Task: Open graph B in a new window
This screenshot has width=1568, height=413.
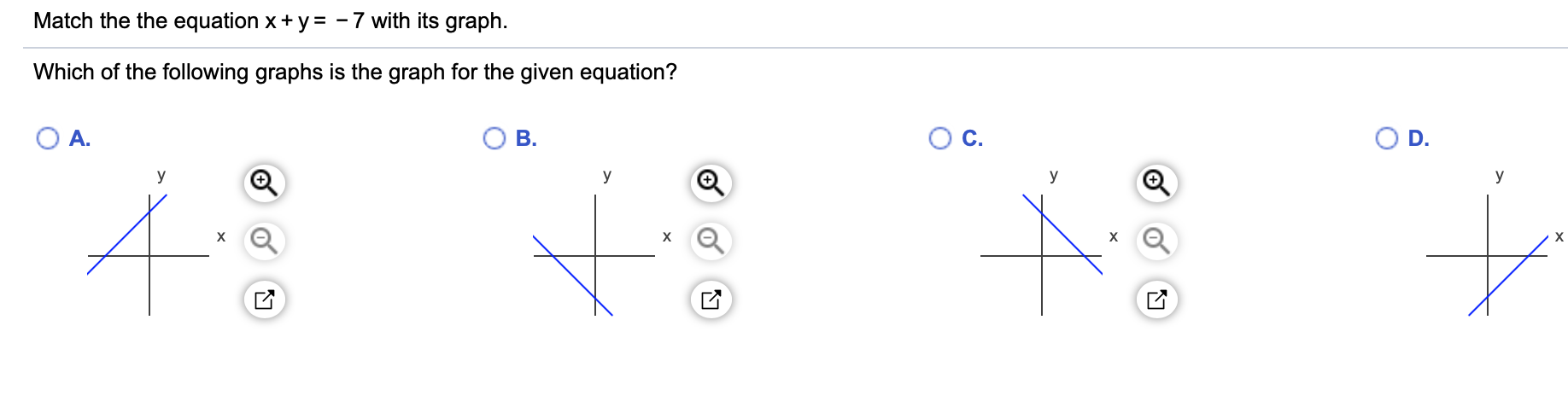Action: pos(711,300)
